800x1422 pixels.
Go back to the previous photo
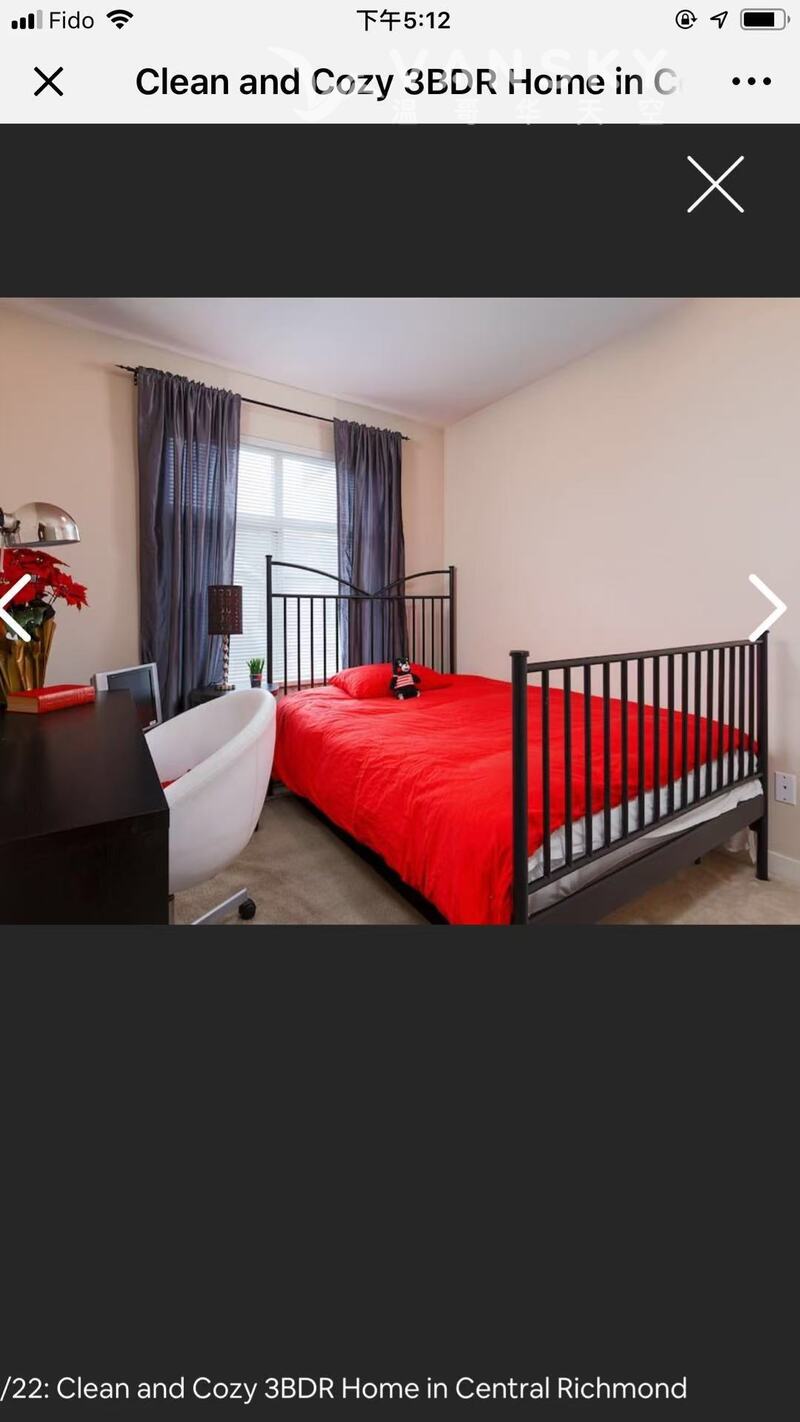[14, 607]
